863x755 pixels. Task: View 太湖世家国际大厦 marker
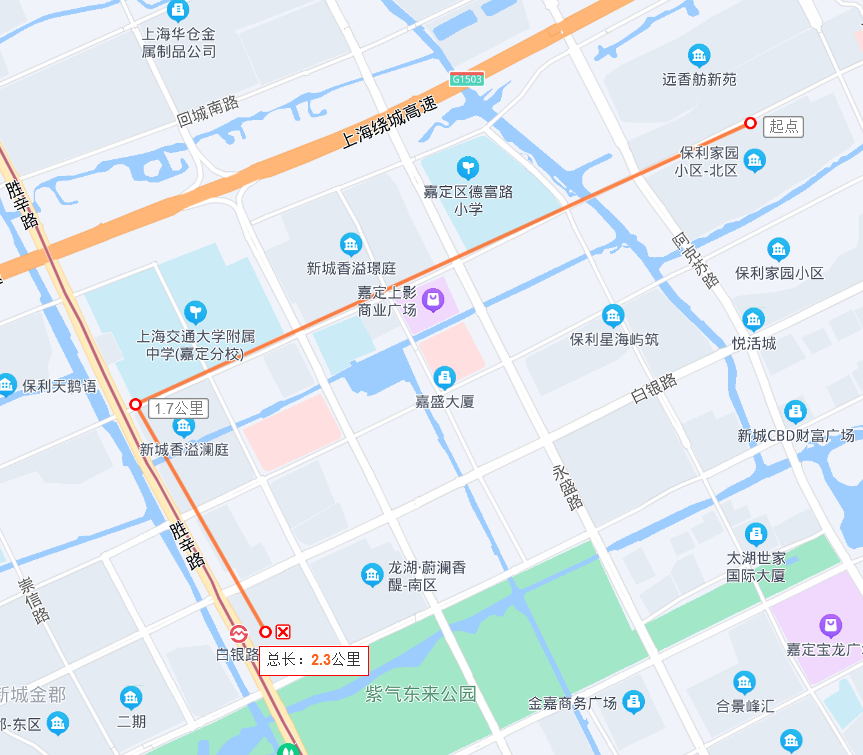coord(756,533)
